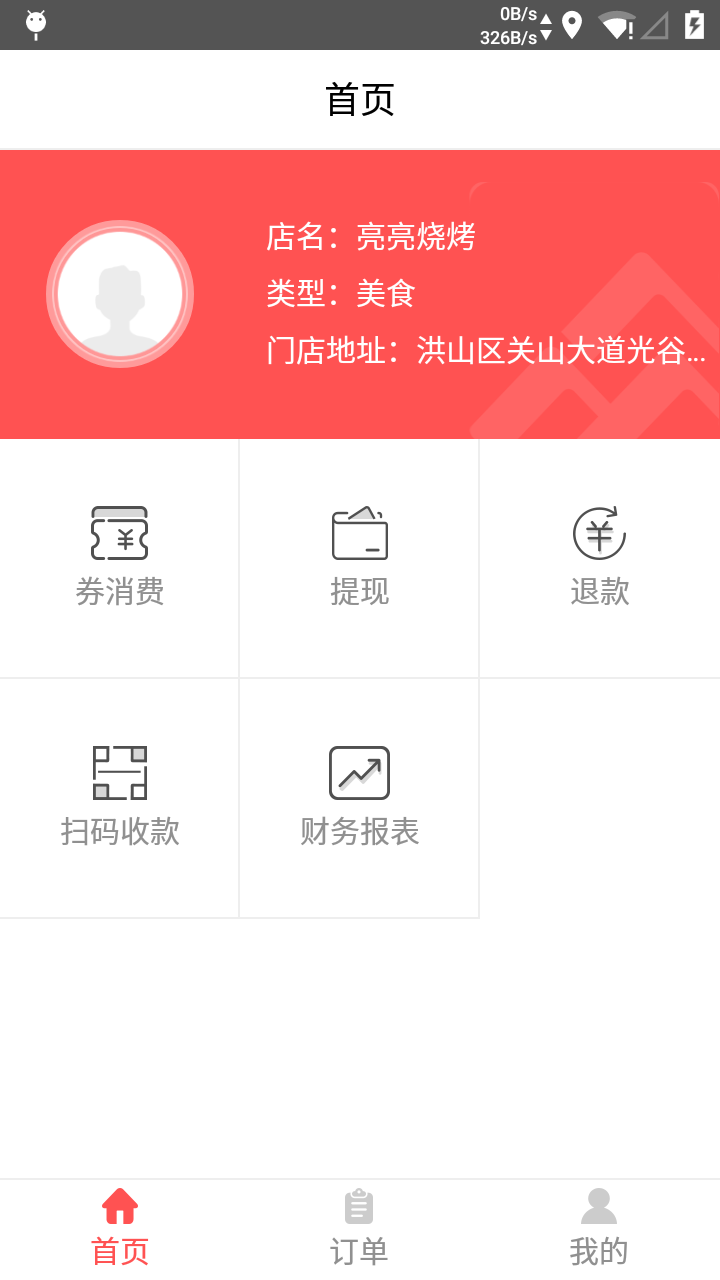This screenshot has height=1280, width=720.
Task: Click the truncated 门店地址 store address text
Action: coord(485,350)
